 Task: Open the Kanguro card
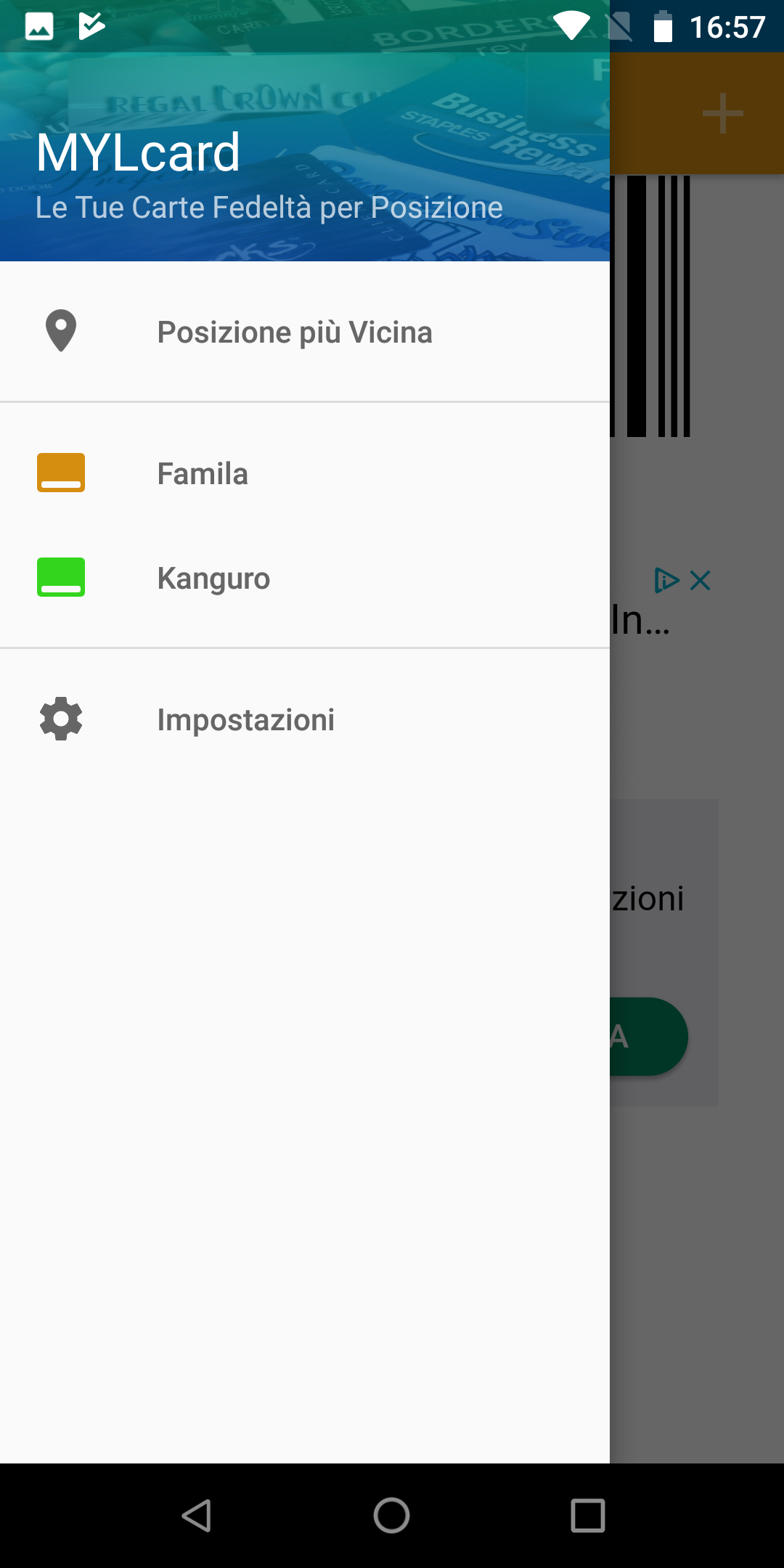(213, 579)
